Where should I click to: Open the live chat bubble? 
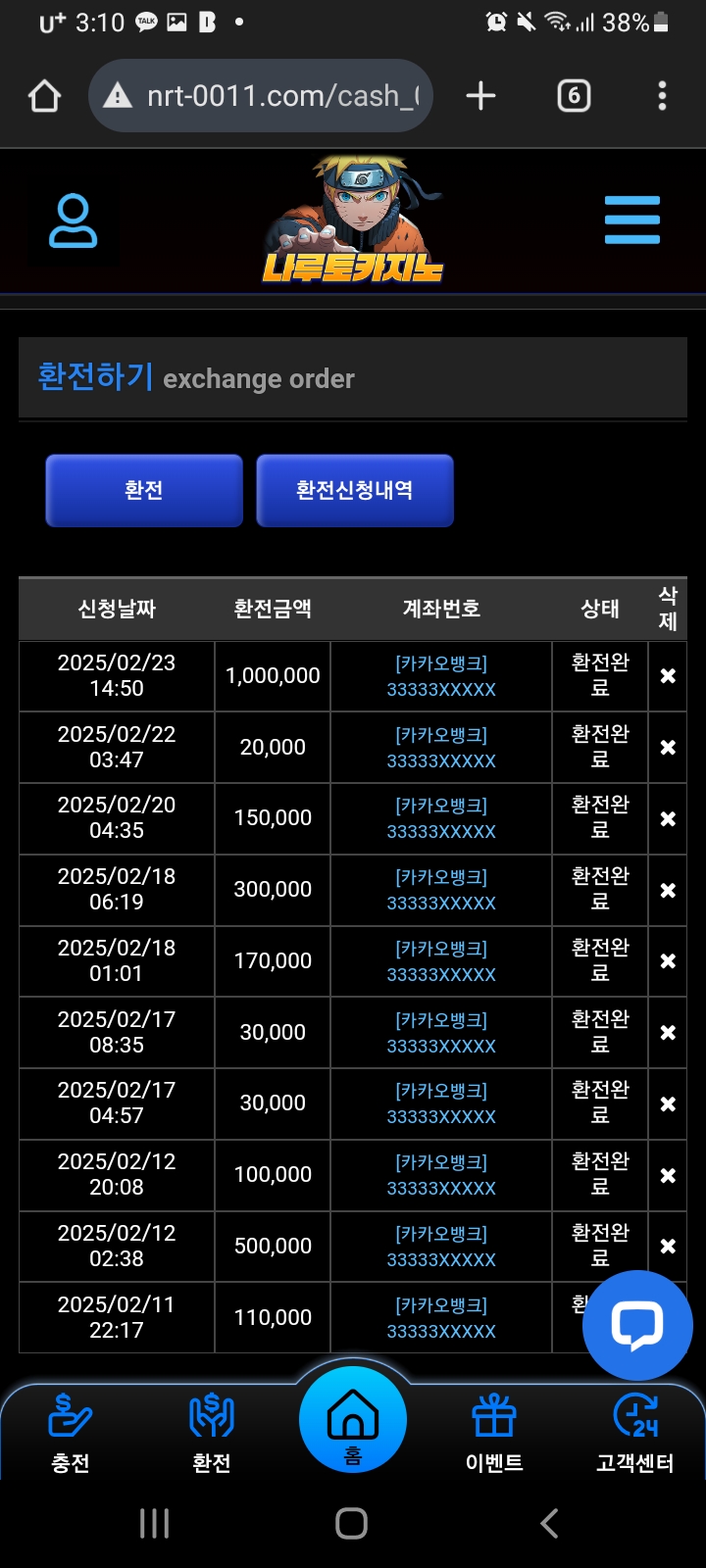click(x=637, y=1325)
